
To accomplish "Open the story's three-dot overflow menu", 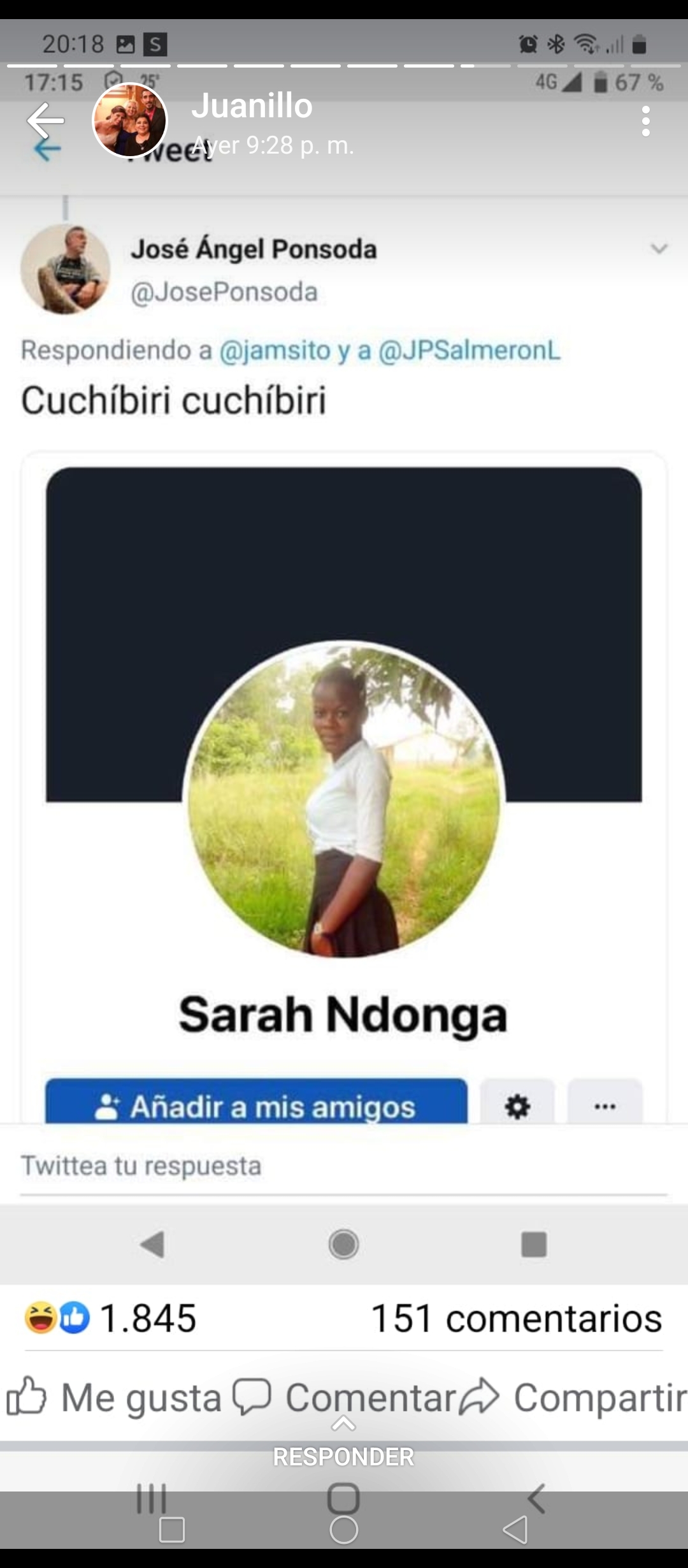I will (x=646, y=121).
